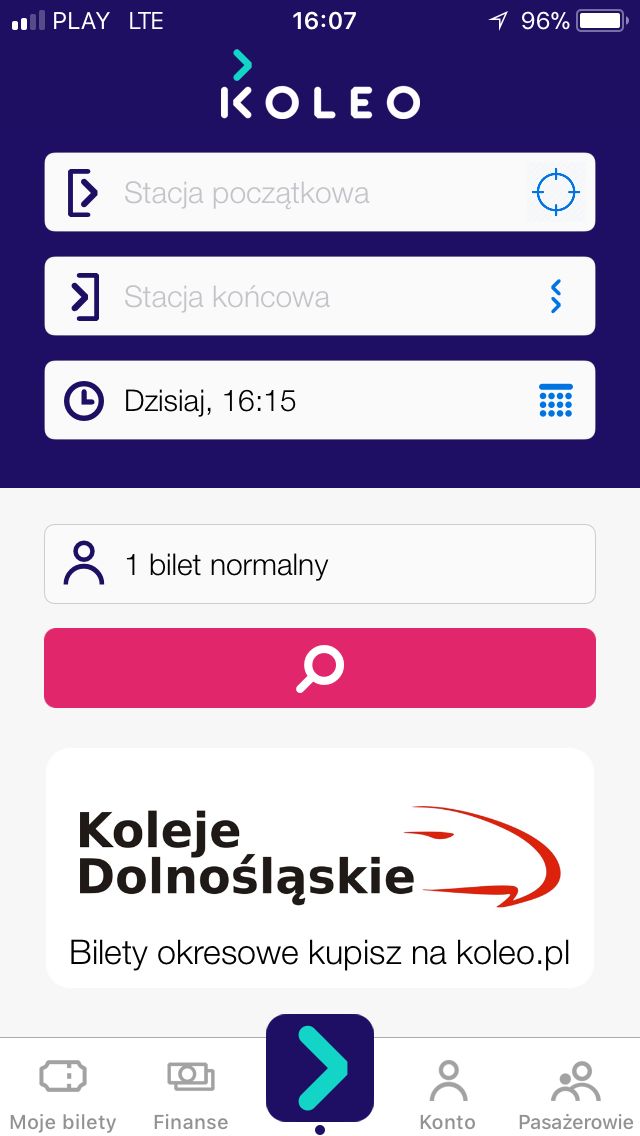Open the calendar icon
Image resolution: width=640 pixels, height=1136 pixels.
tap(556, 400)
